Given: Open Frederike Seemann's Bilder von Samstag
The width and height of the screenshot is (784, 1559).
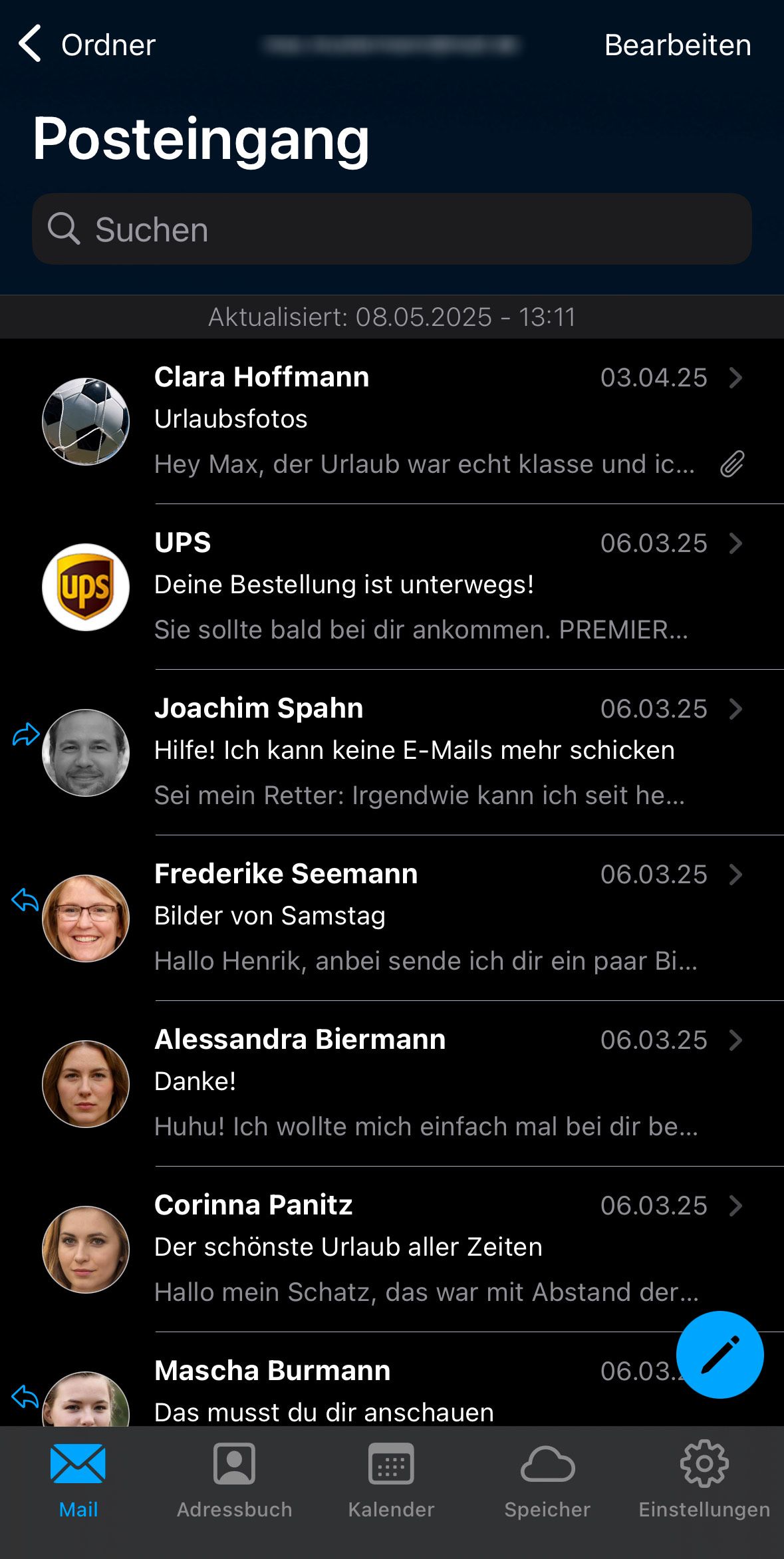Looking at the screenshot, I should click(x=426, y=917).
